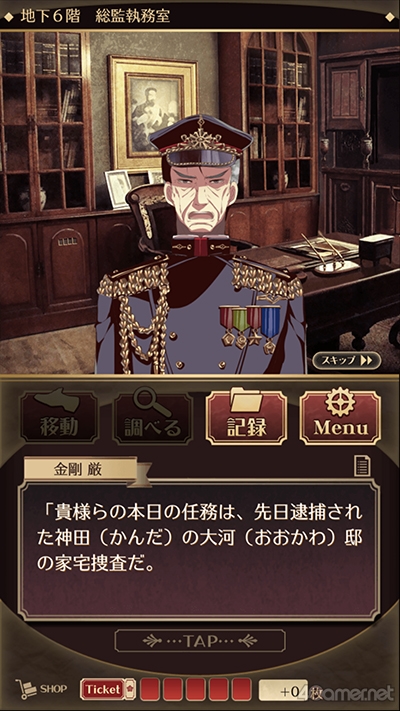
Task: Tap the Ticket button
Action: pyautogui.click(x=108, y=690)
